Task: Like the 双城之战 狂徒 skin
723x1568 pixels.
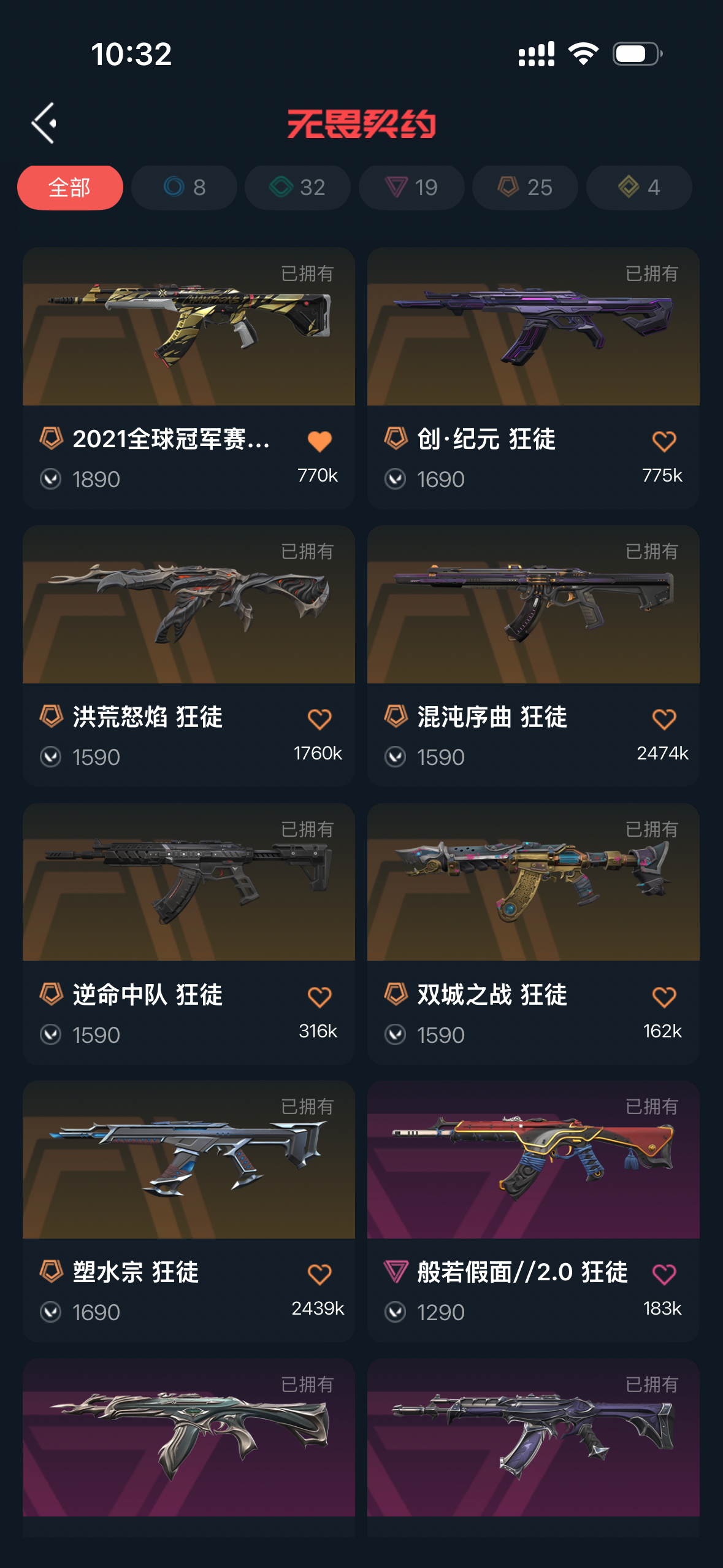Action: (664, 997)
